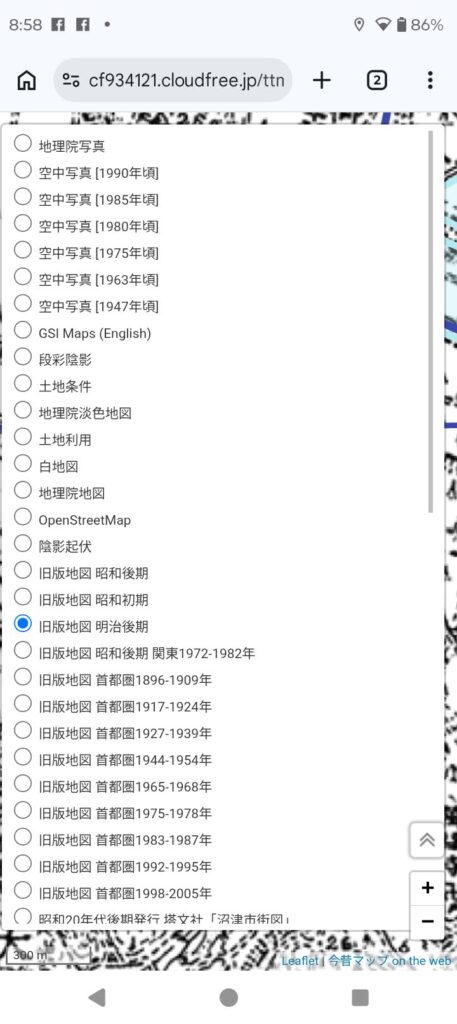This screenshot has height=1024, width=457.
Task: Zoom in the map
Action: 428,888
